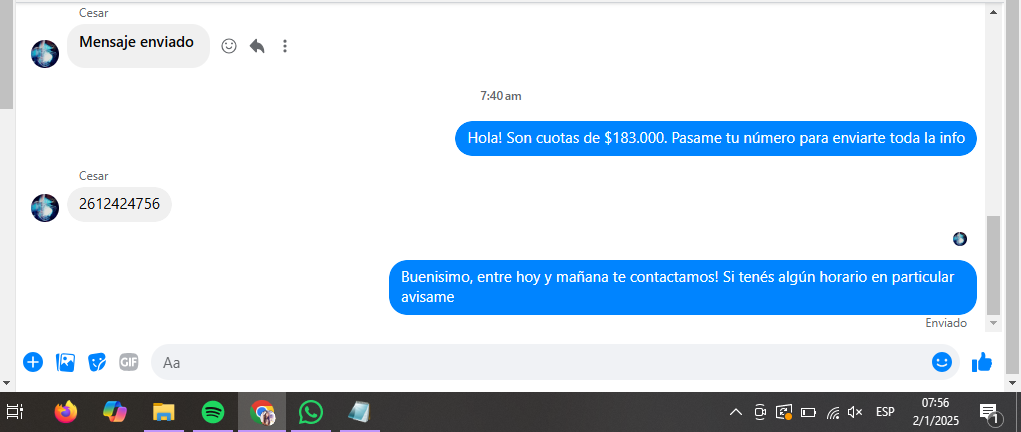Open the plus menu for more actions
The height and width of the screenshot is (432, 1021).
pos(33,362)
